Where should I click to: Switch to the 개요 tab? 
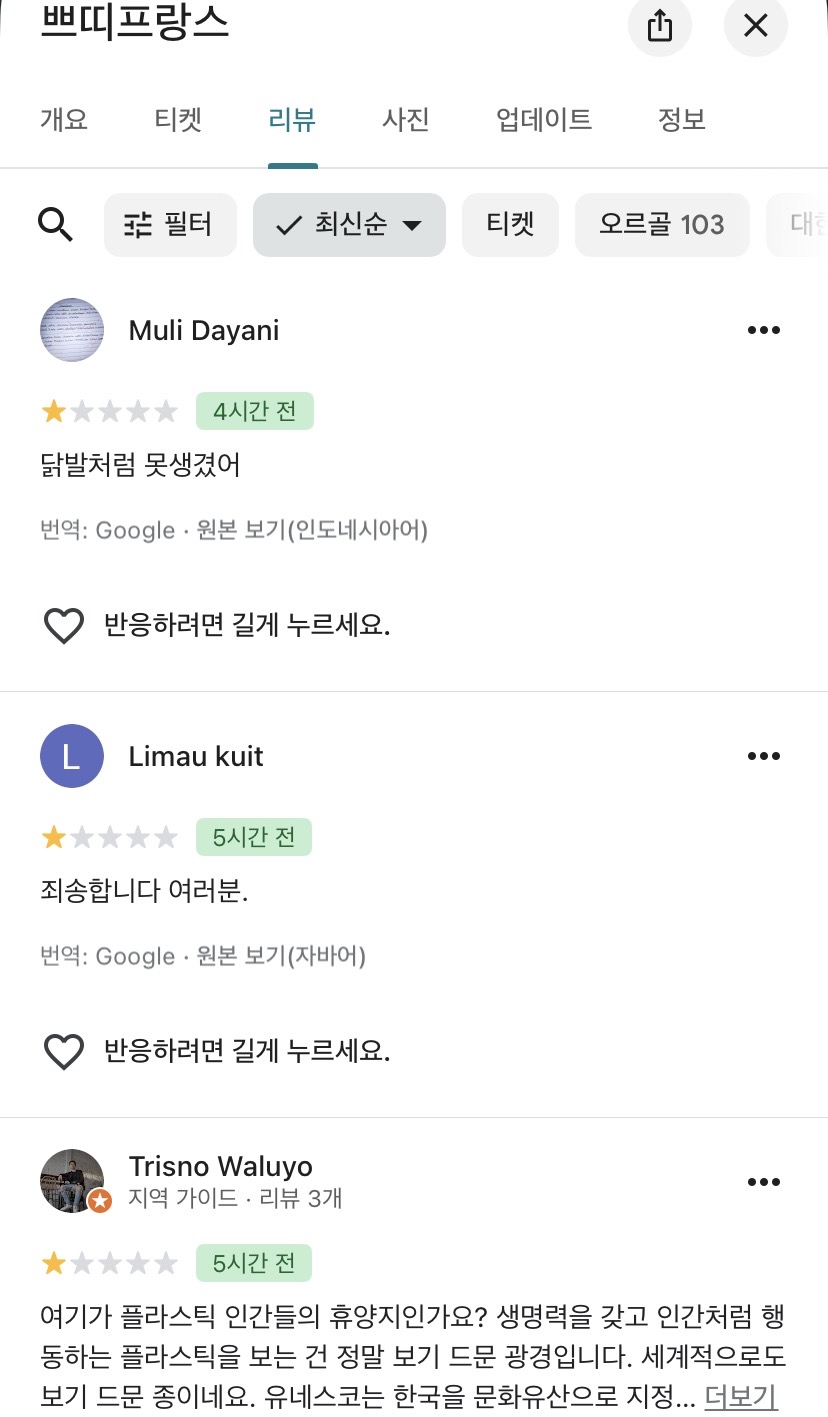tap(64, 119)
